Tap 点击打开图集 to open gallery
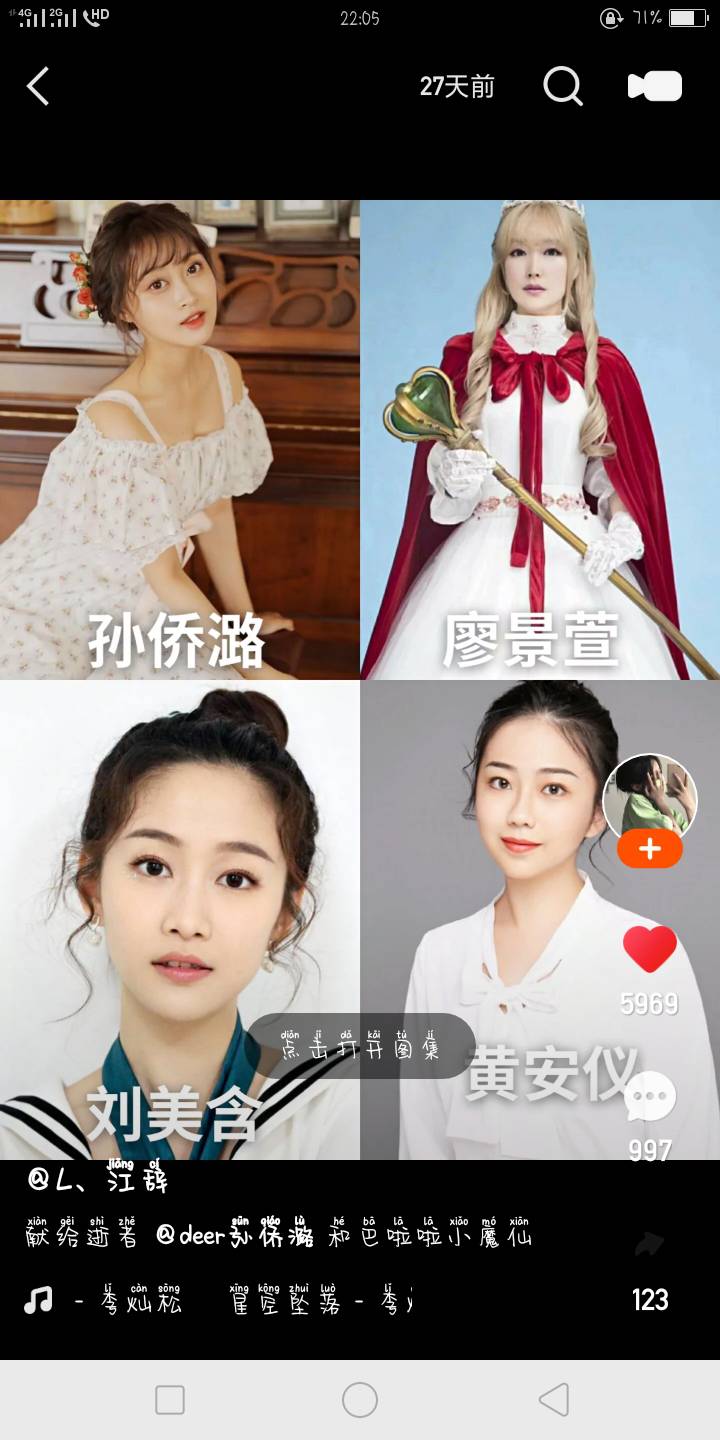The image size is (720, 1440). click(360, 1047)
